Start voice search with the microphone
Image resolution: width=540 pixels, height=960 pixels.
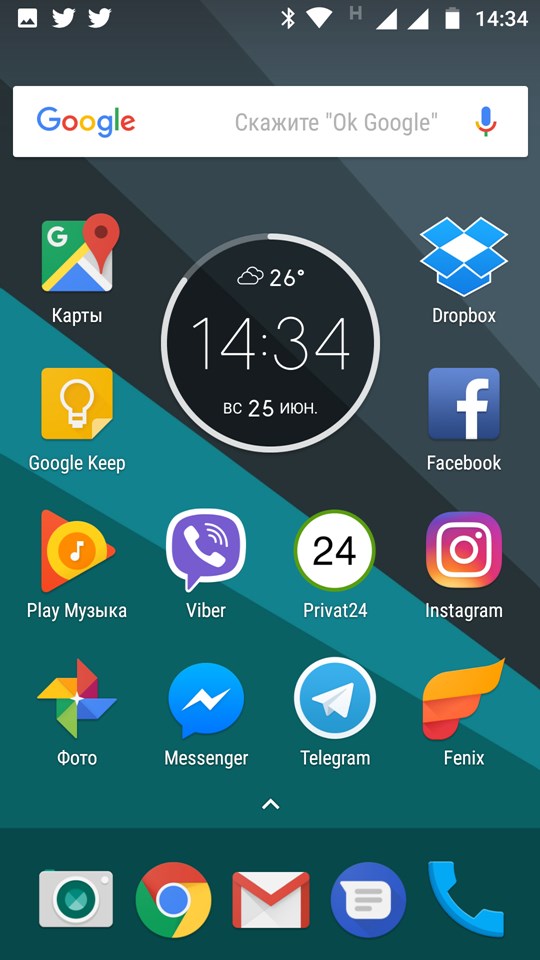click(486, 121)
